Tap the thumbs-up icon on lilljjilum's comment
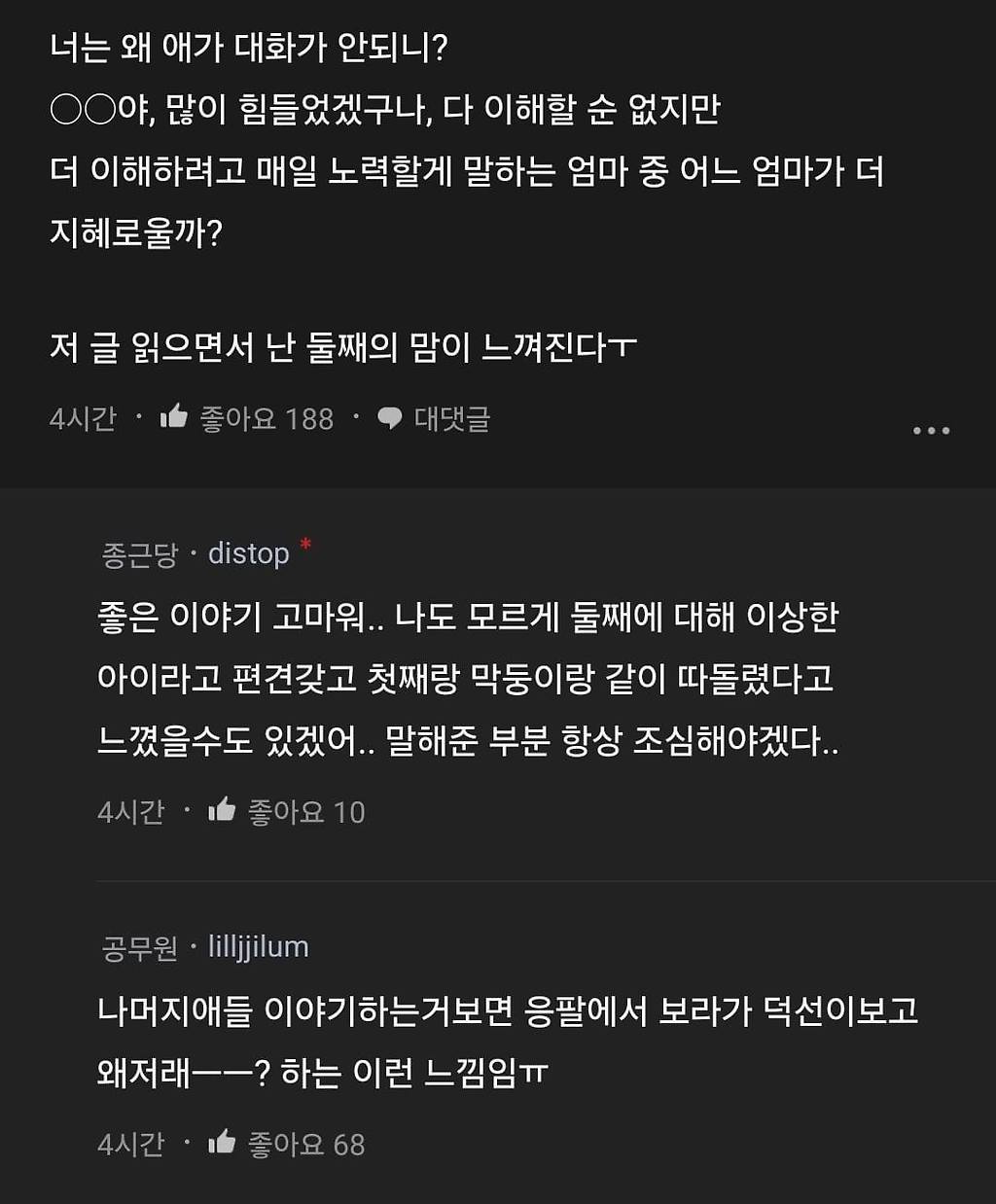996x1204 pixels. pyautogui.click(x=222, y=1145)
